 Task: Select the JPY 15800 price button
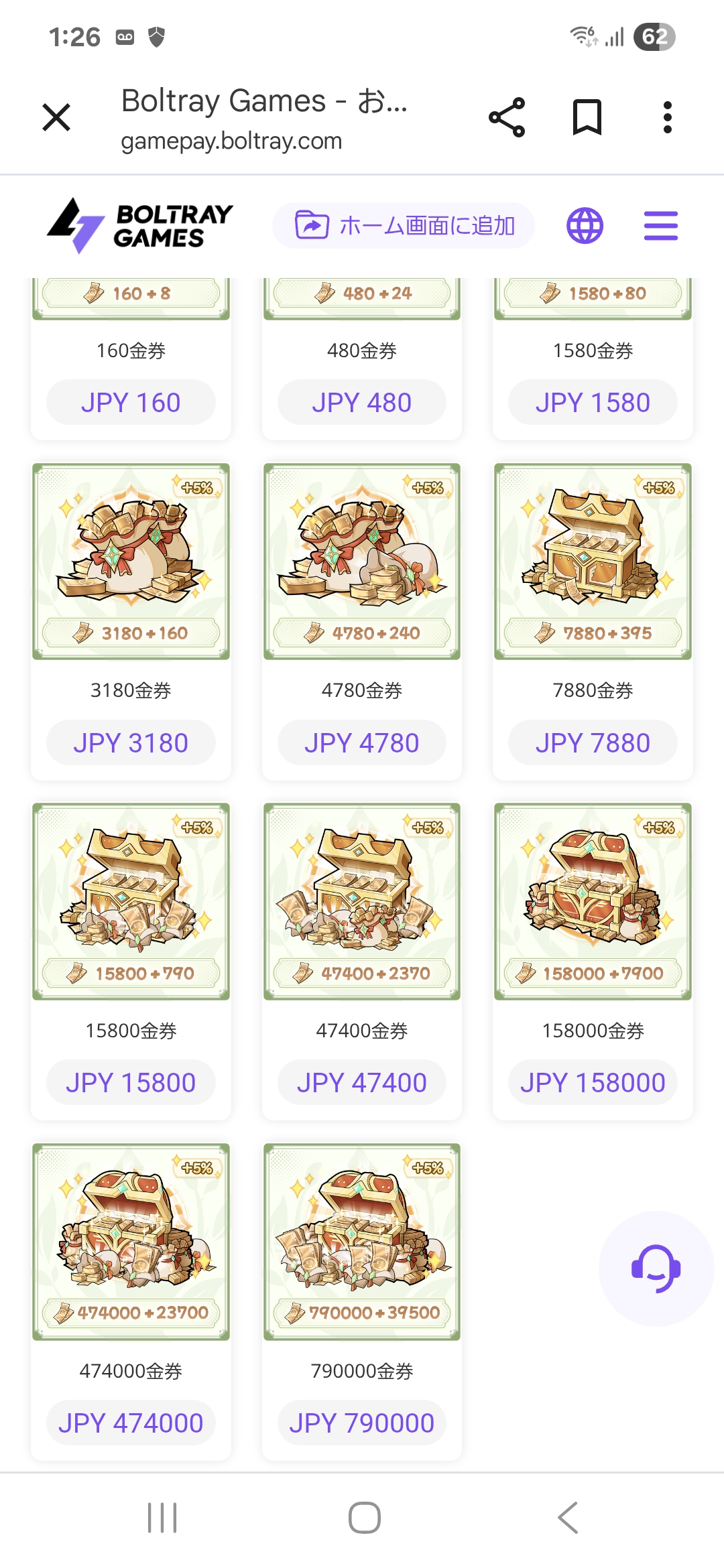[x=131, y=1083]
